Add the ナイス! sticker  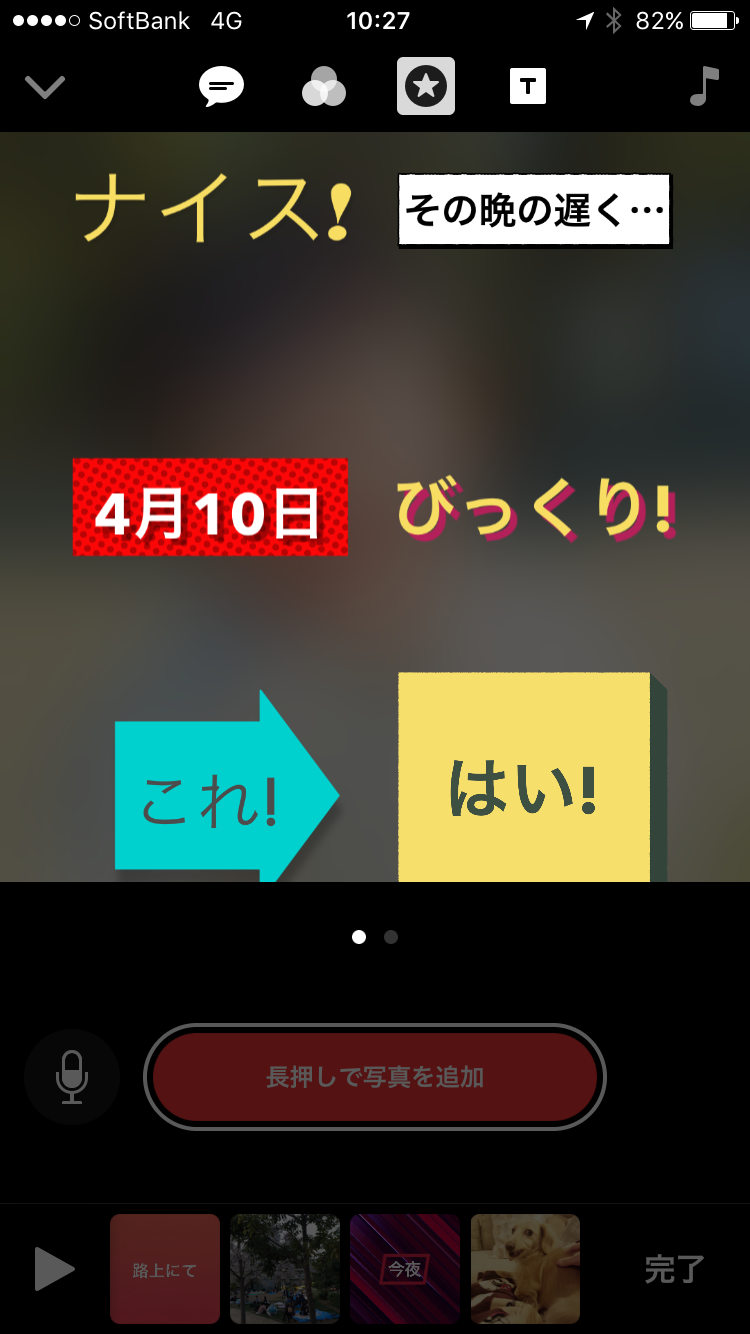coord(213,210)
